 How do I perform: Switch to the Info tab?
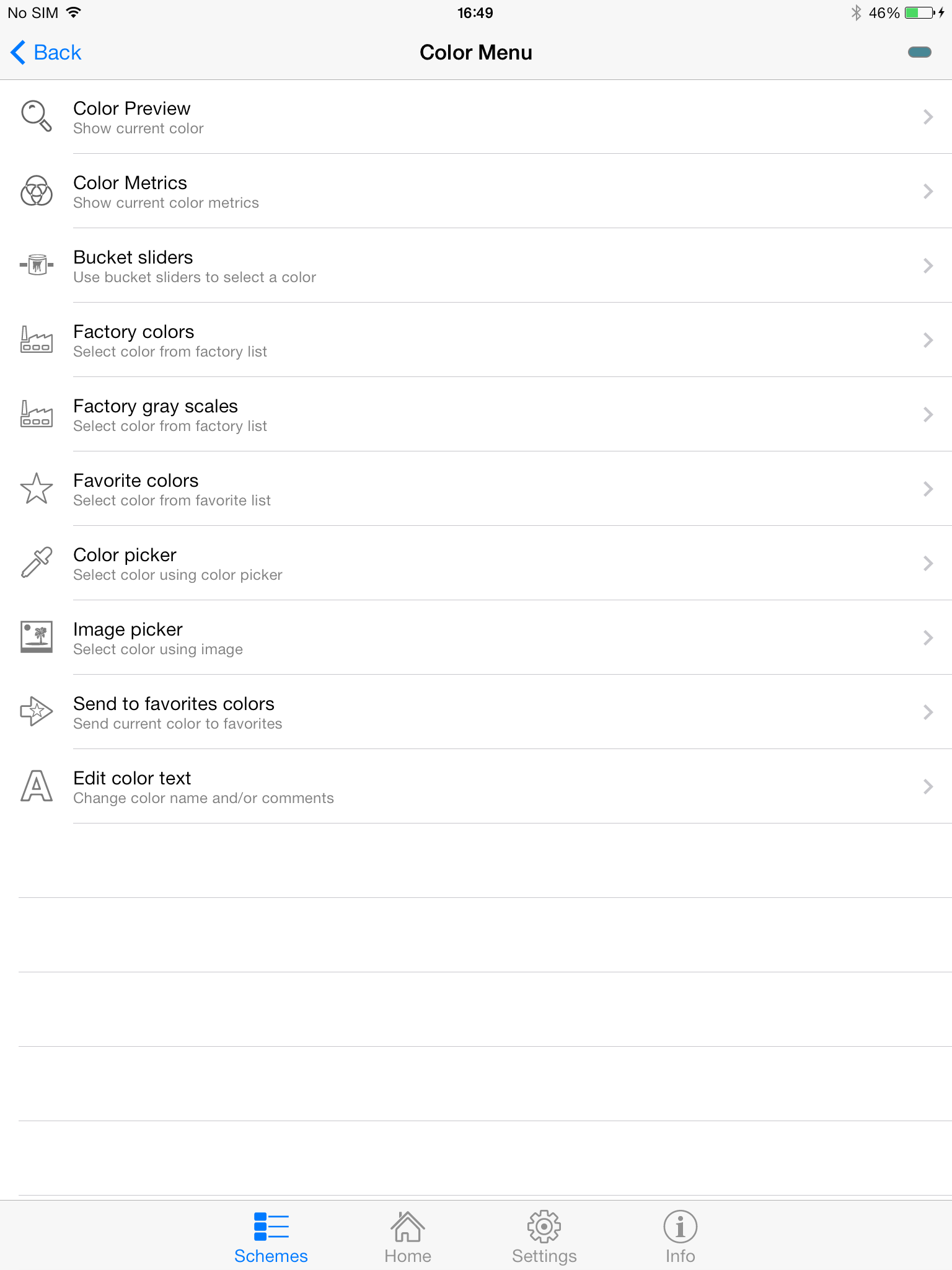pyautogui.click(x=680, y=1237)
